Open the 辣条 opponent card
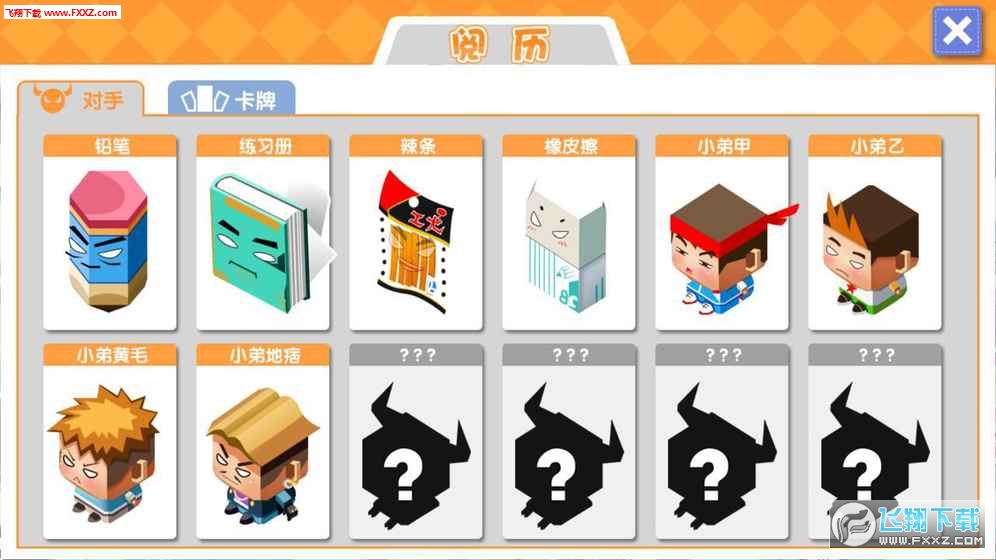Screen dimensions: 996x560 tap(416, 235)
